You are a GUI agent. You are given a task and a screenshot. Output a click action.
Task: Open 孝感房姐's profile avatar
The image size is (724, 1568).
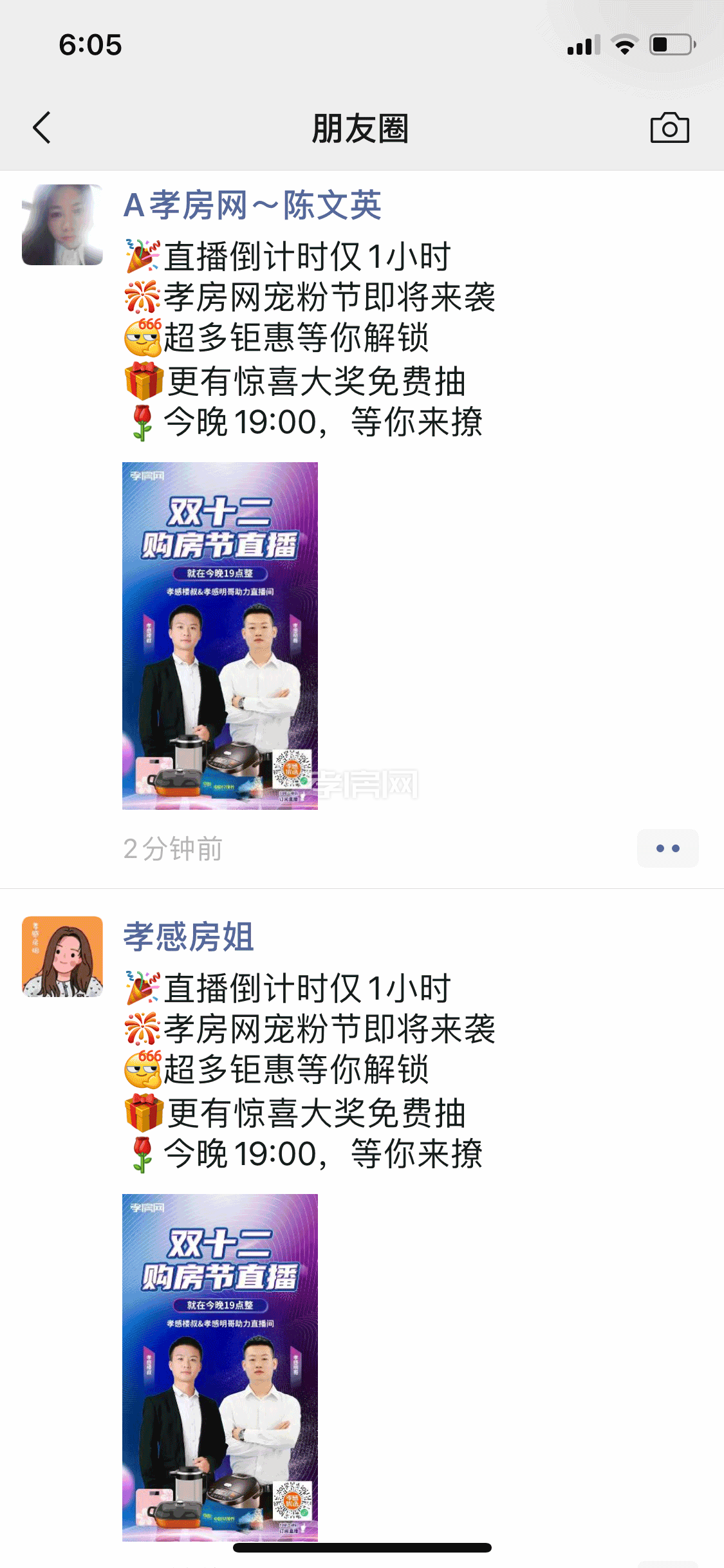(62, 957)
